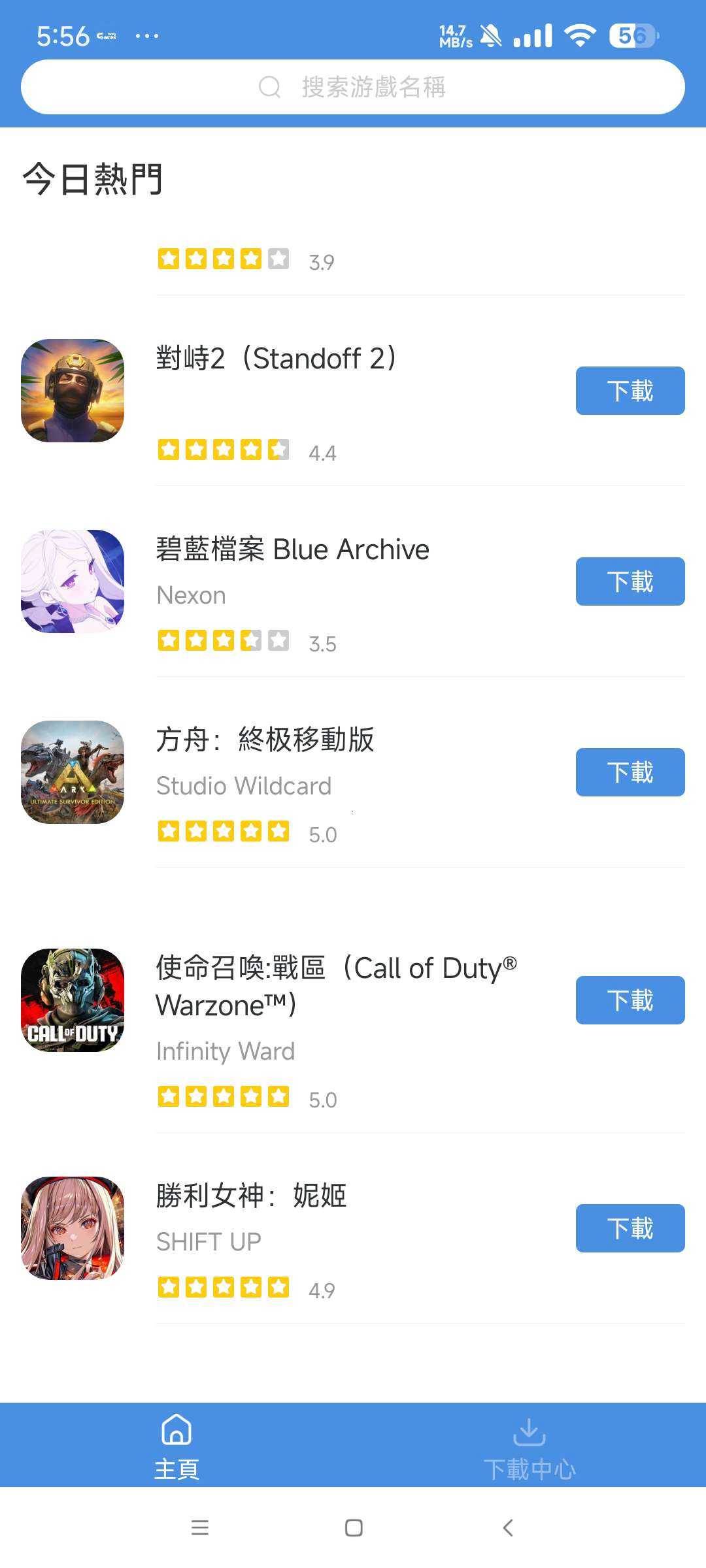
Task: Download Standoff 2 with its 下載 button
Action: click(630, 391)
